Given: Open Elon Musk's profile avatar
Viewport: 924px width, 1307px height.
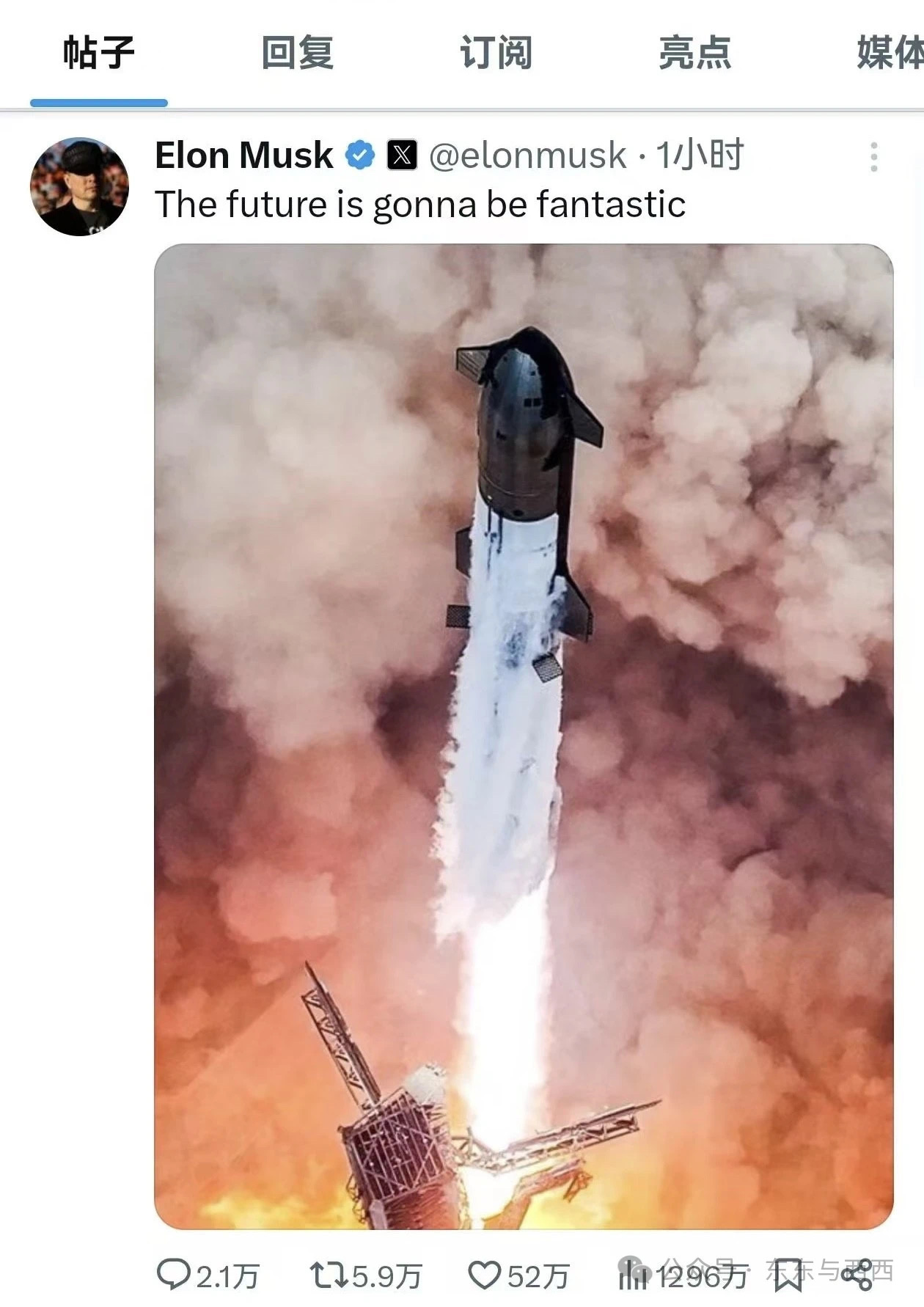Looking at the screenshot, I should (x=79, y=186).
